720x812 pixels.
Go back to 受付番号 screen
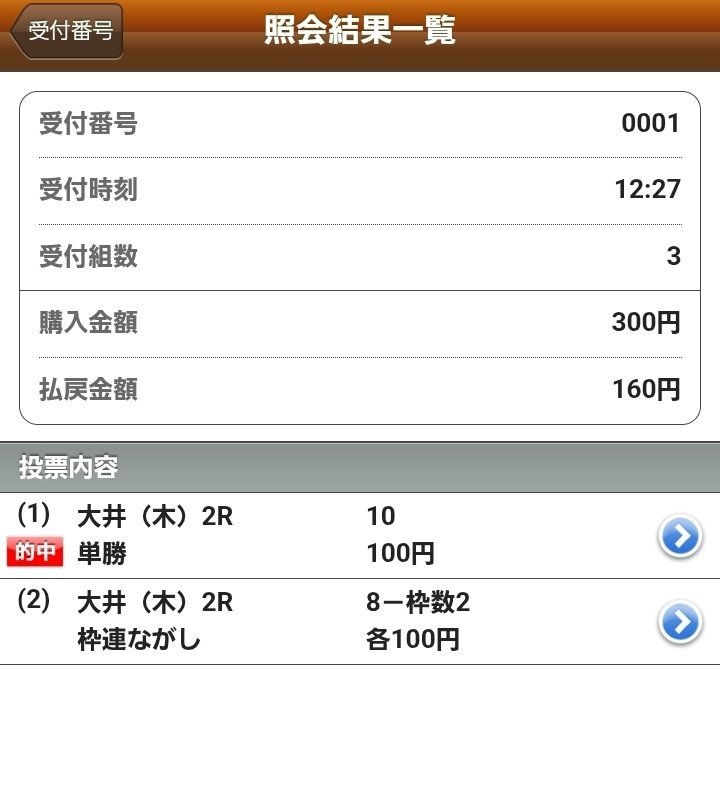pos(67,31)
